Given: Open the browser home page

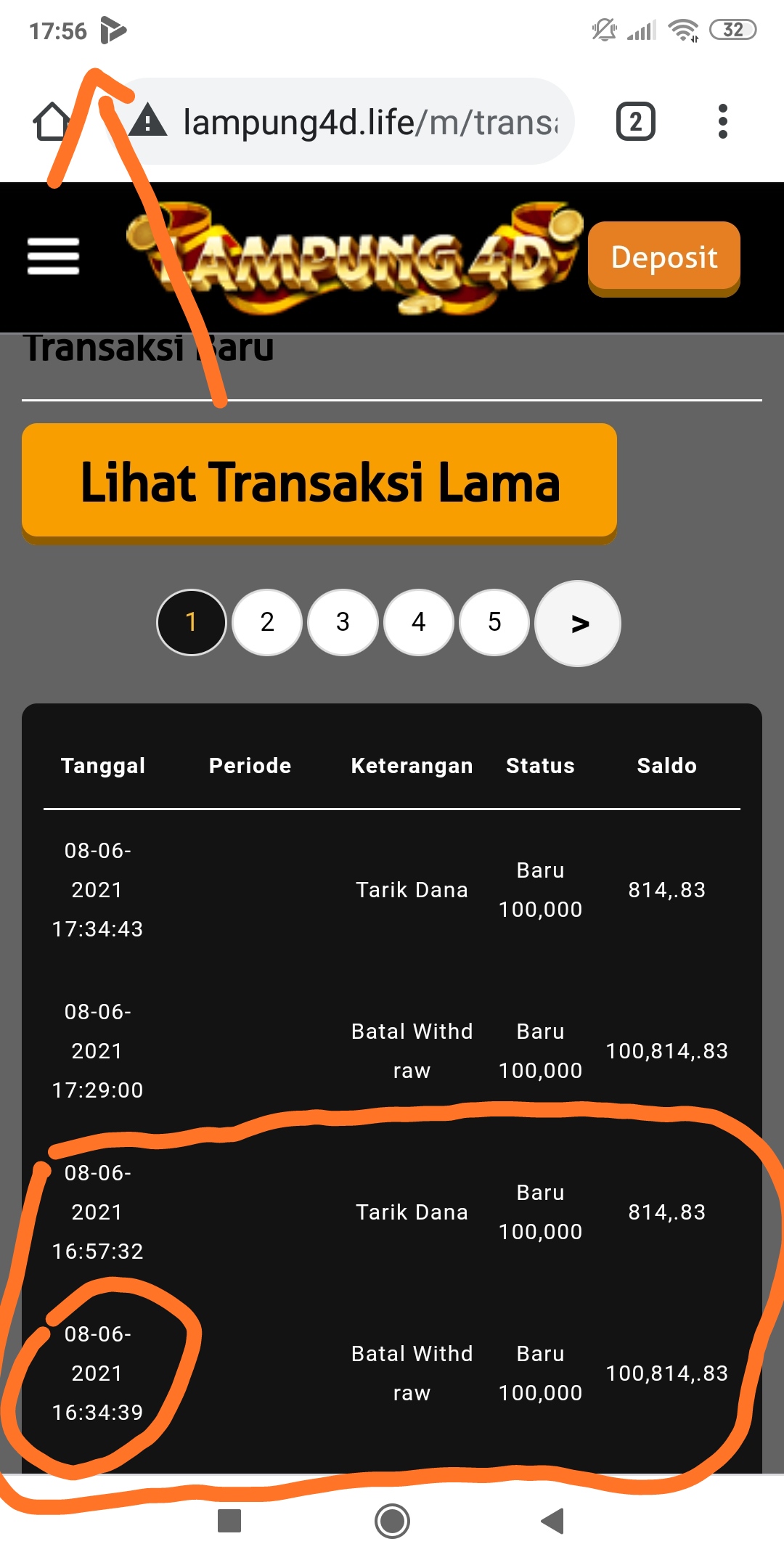Looking at the screenshot, I should [x=52, y=121].
